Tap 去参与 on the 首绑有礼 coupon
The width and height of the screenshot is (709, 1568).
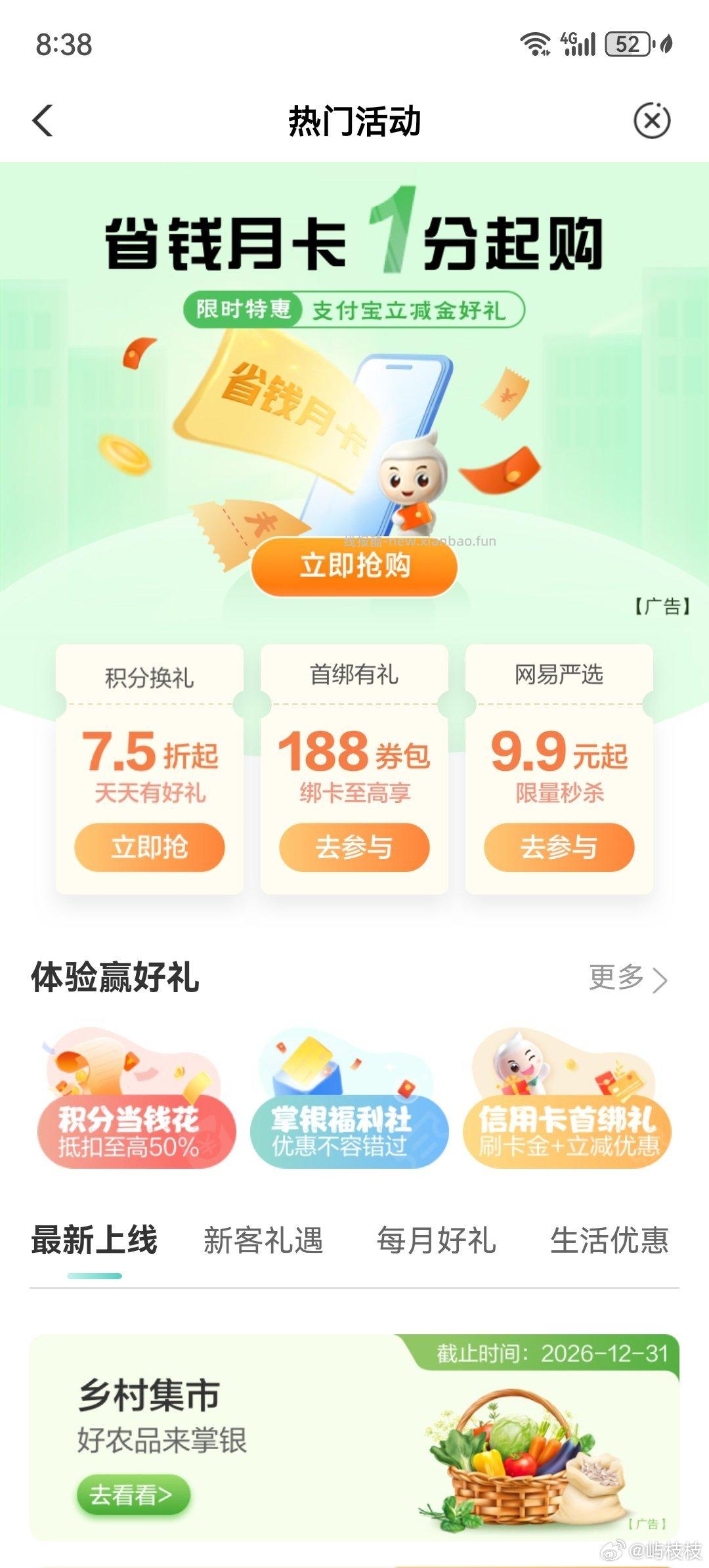354,848
